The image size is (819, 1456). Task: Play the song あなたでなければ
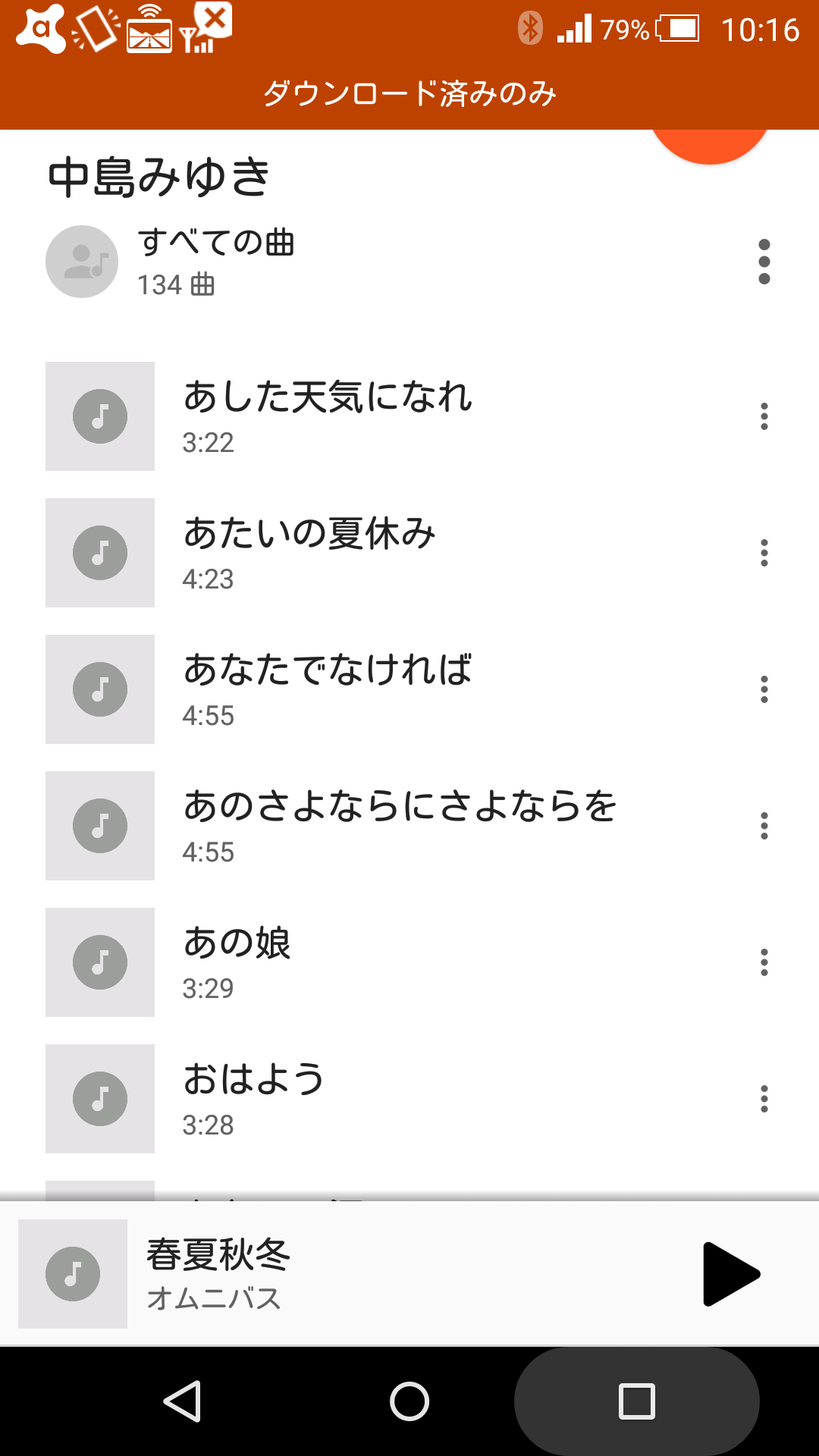[328, 689]
